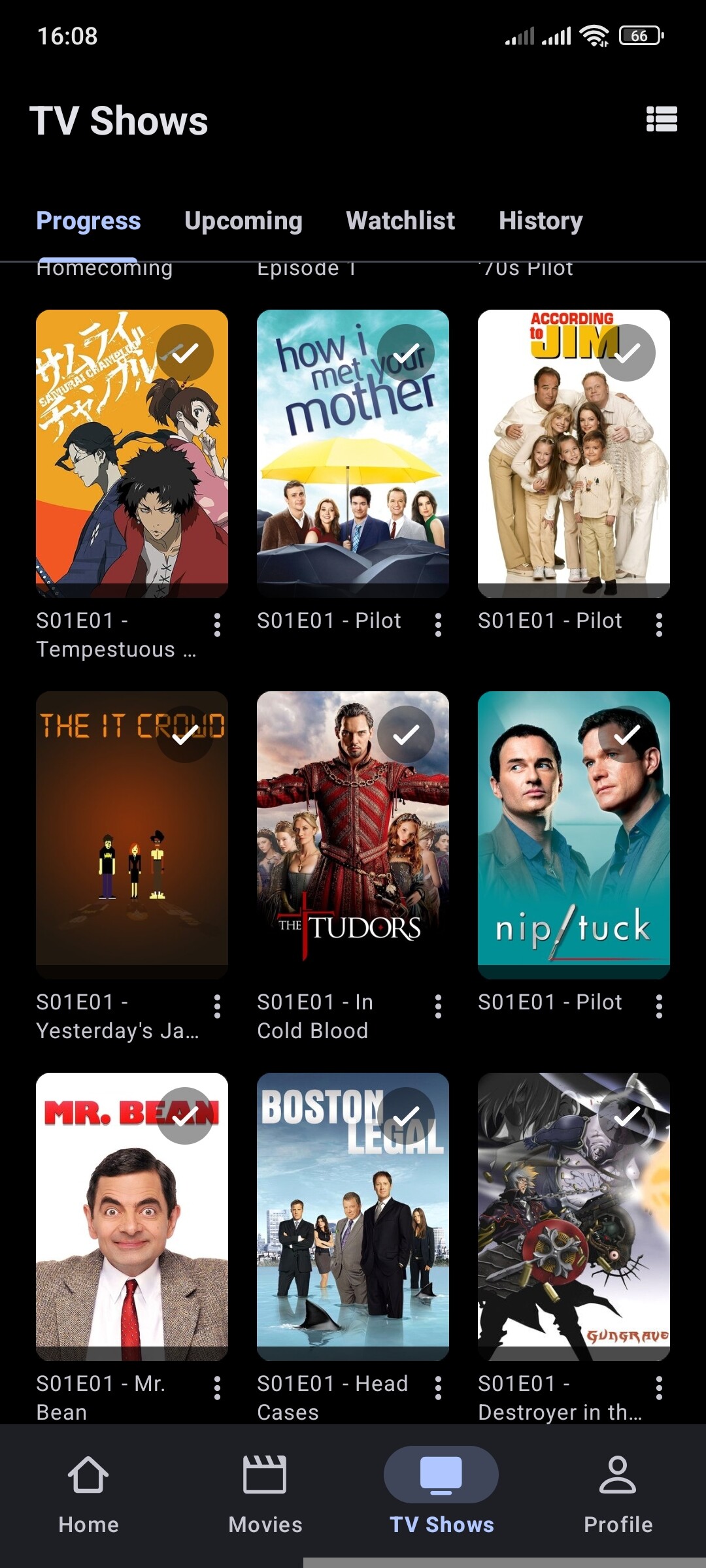Show options for Head Cases episode
This screenshot has height=1568, width=706.
pyautogui.click(x=438, y=1388)
